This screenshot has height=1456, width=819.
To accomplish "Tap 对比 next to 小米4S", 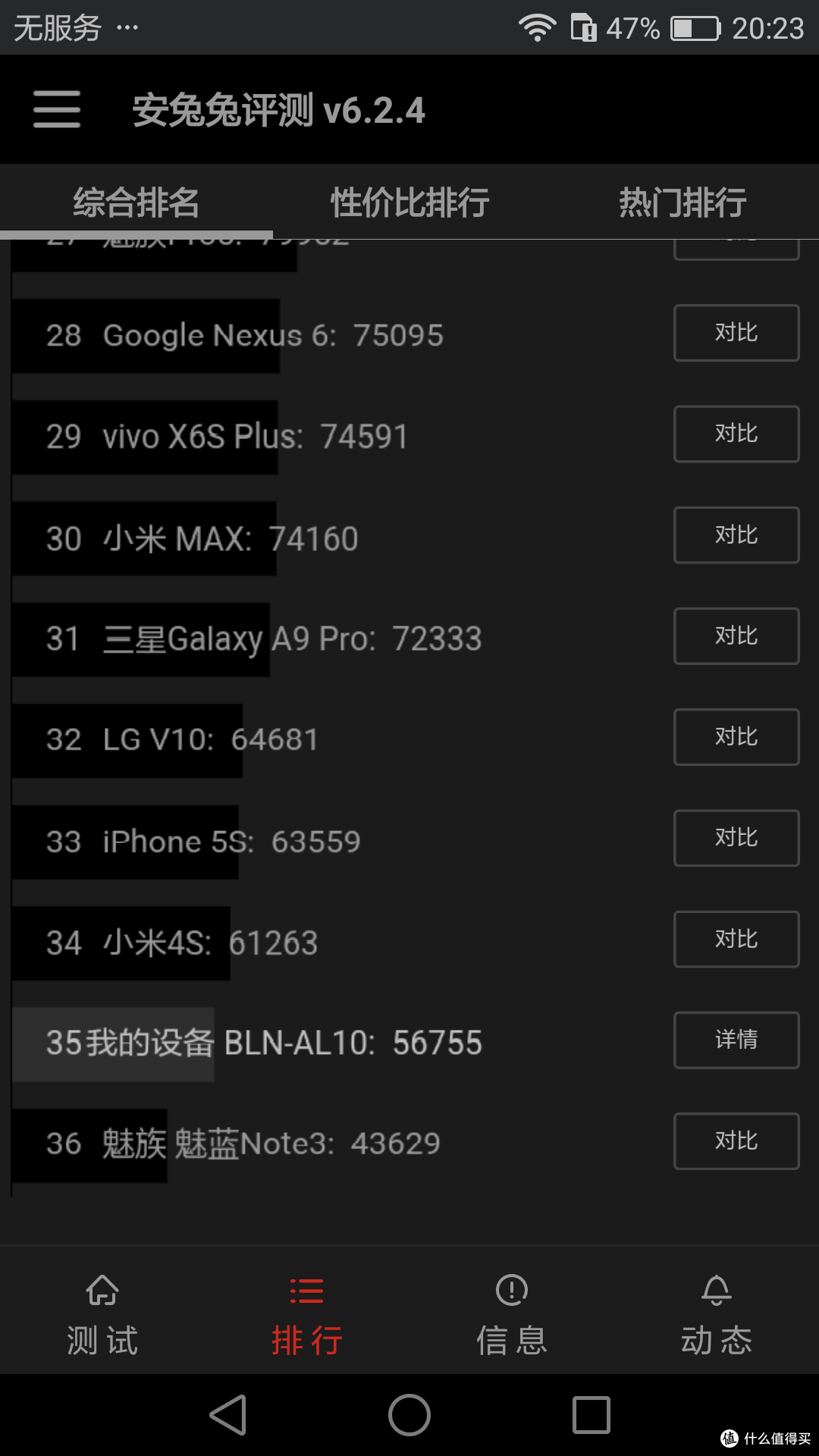I will pyautogui.click(x=736, y=939).
